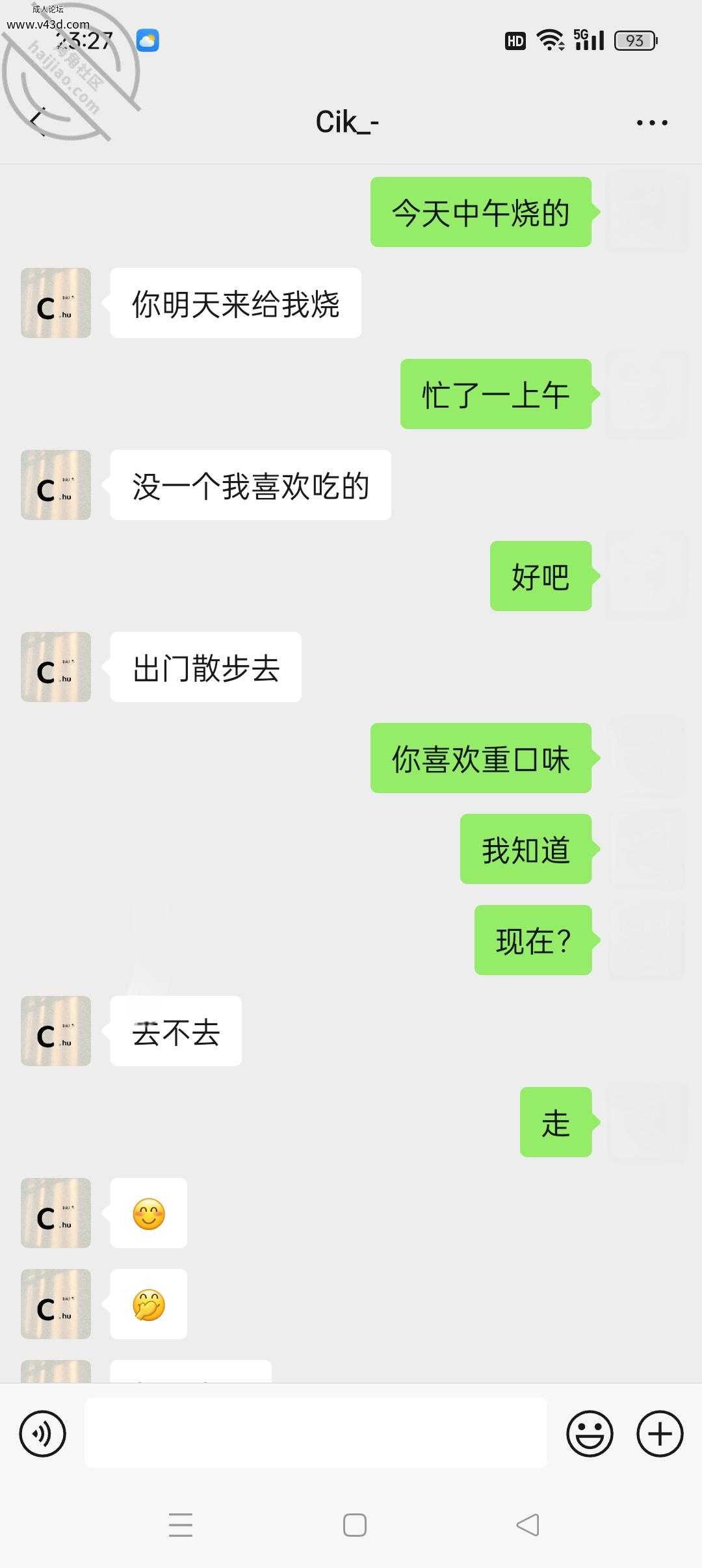Switch to voice message input

[x=43, y=1433]
